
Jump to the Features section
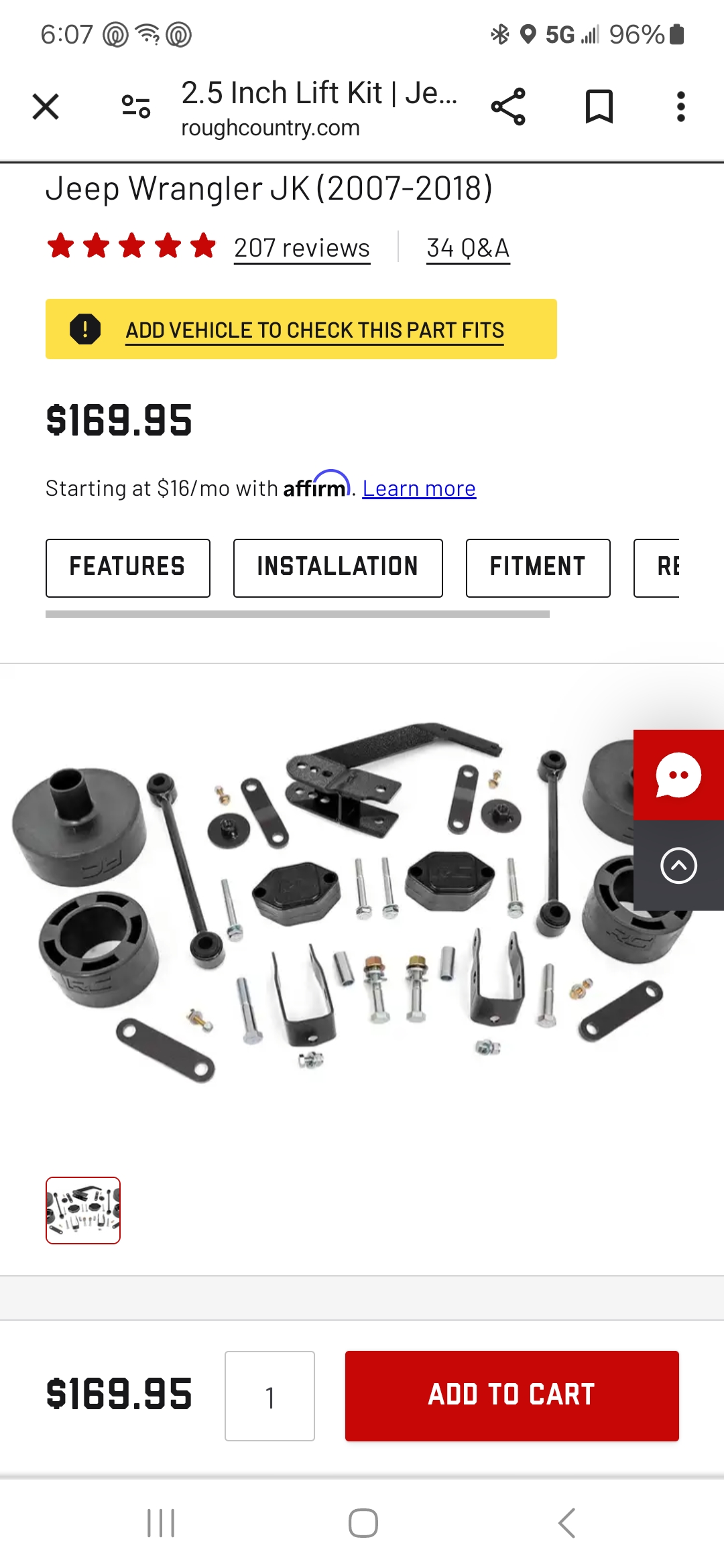pyautogui.click(x=127, y=567)
